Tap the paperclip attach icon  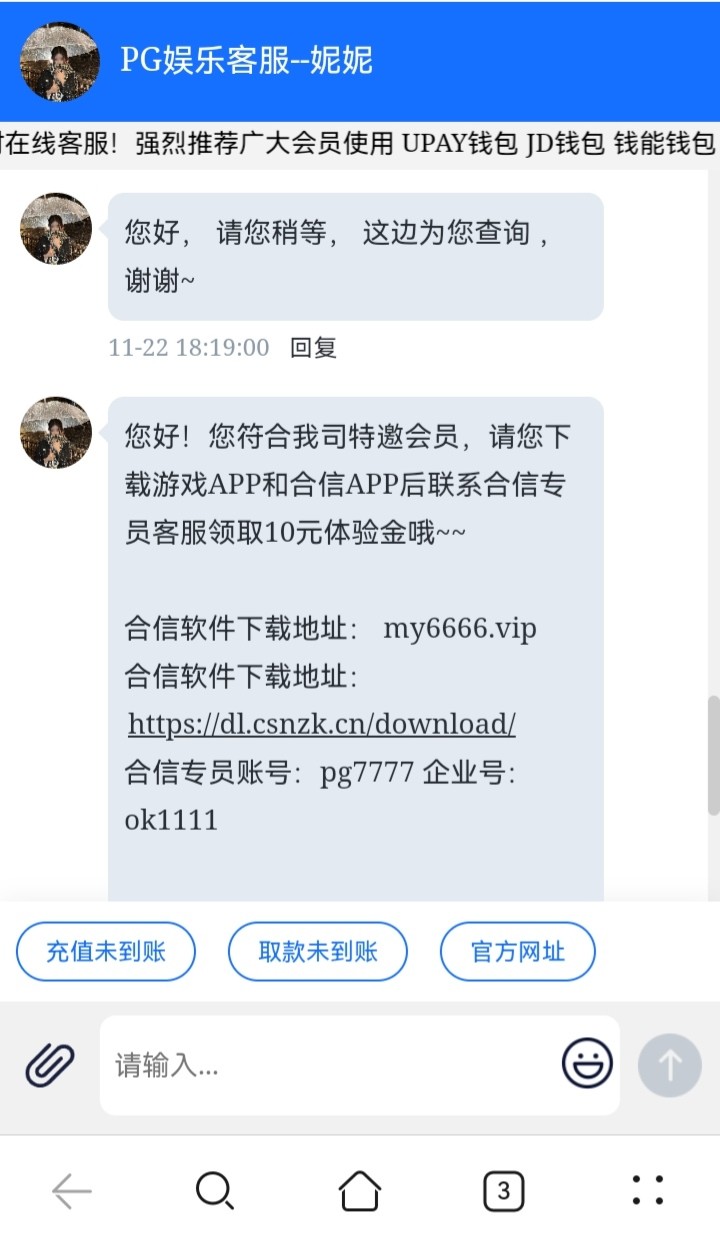50,1065
